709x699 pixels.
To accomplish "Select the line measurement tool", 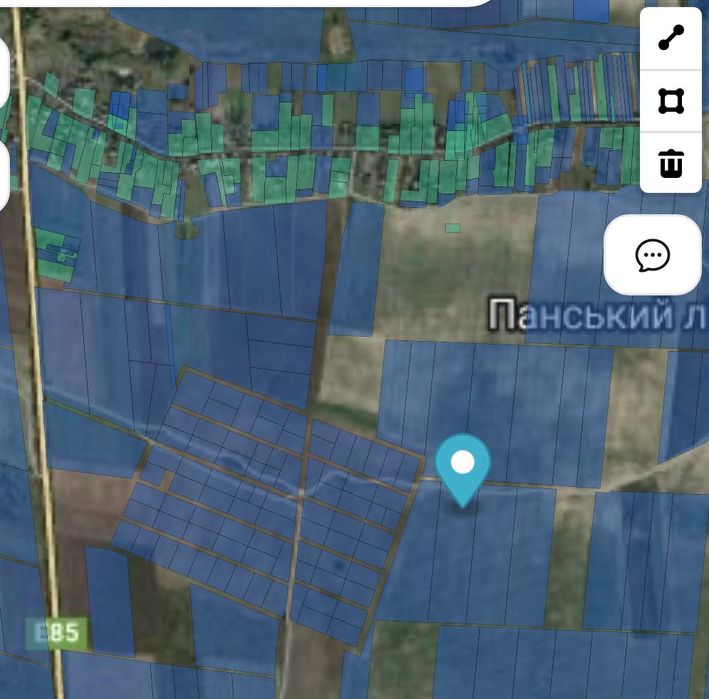I will [x=670, y=39].
